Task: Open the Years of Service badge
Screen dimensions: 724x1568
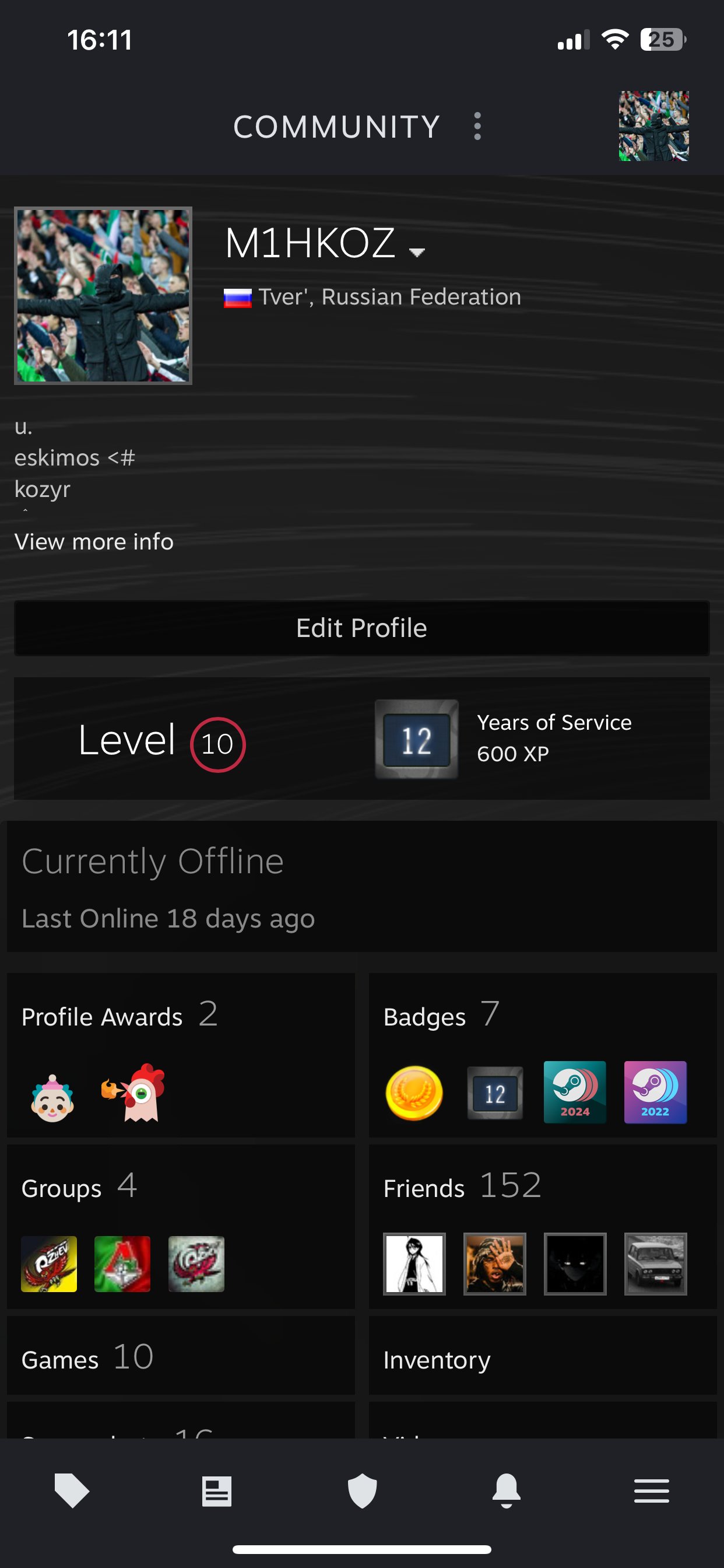Action: pos(416,739)
